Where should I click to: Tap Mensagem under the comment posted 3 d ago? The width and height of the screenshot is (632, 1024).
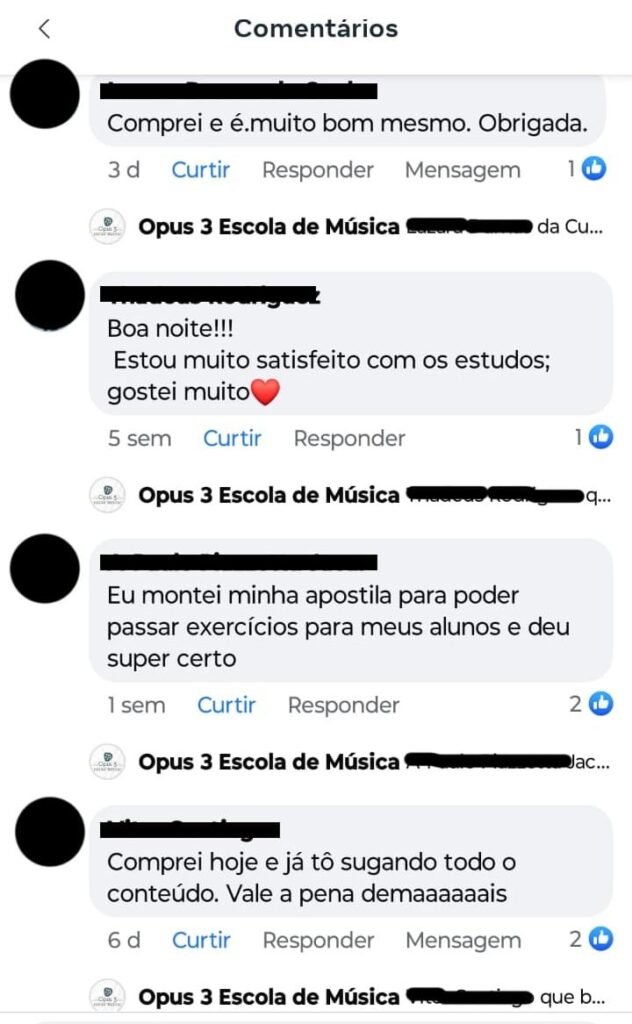[x=462, y=170]
